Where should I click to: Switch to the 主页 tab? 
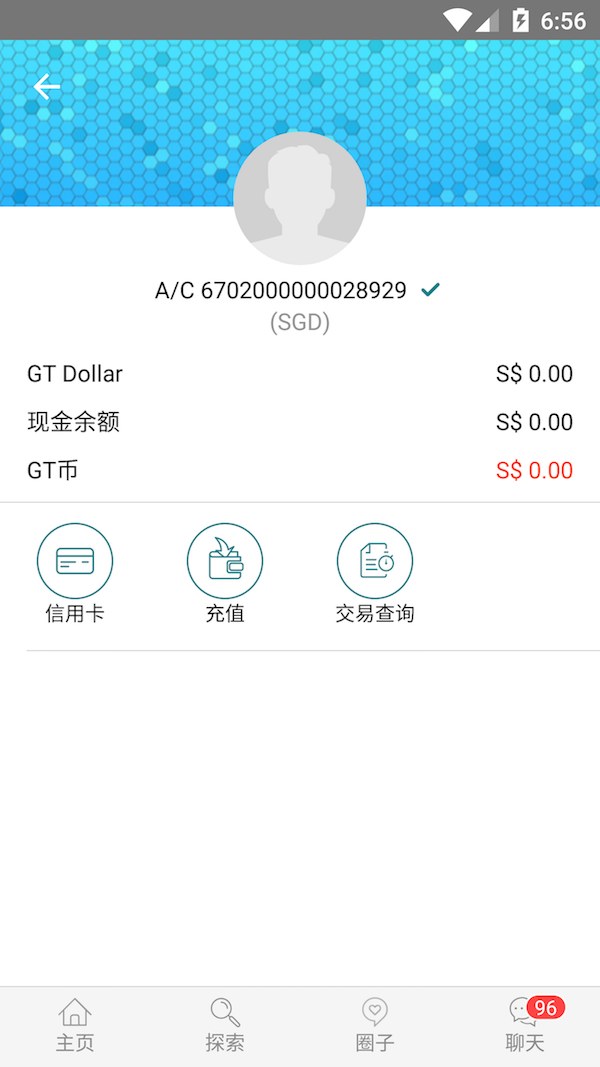tap(75, 1026)
